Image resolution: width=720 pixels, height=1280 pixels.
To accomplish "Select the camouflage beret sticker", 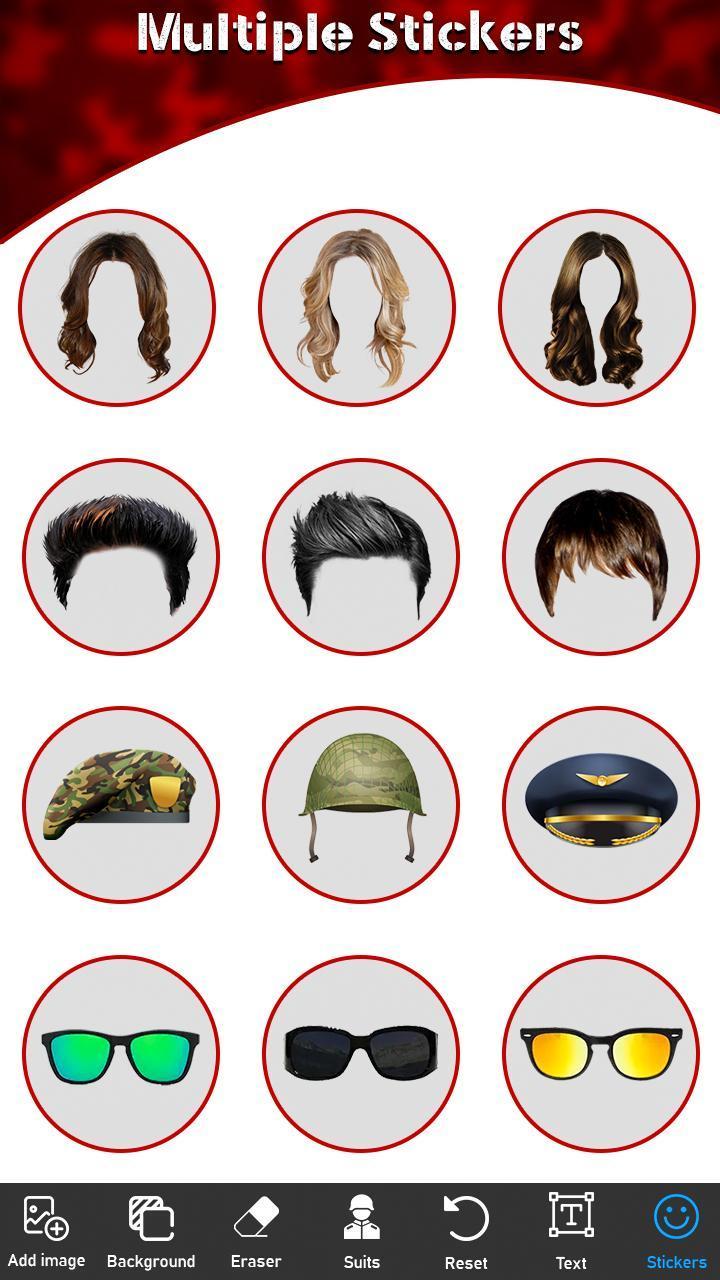I will (x=120, y=808).
